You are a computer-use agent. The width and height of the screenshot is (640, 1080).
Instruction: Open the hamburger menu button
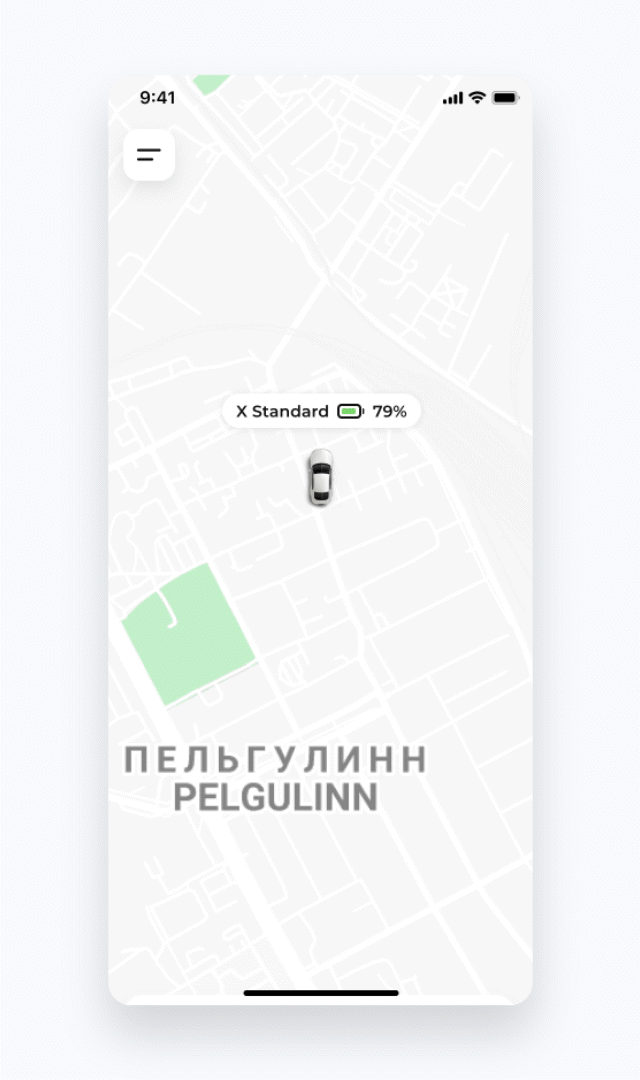tap(149, 155)
